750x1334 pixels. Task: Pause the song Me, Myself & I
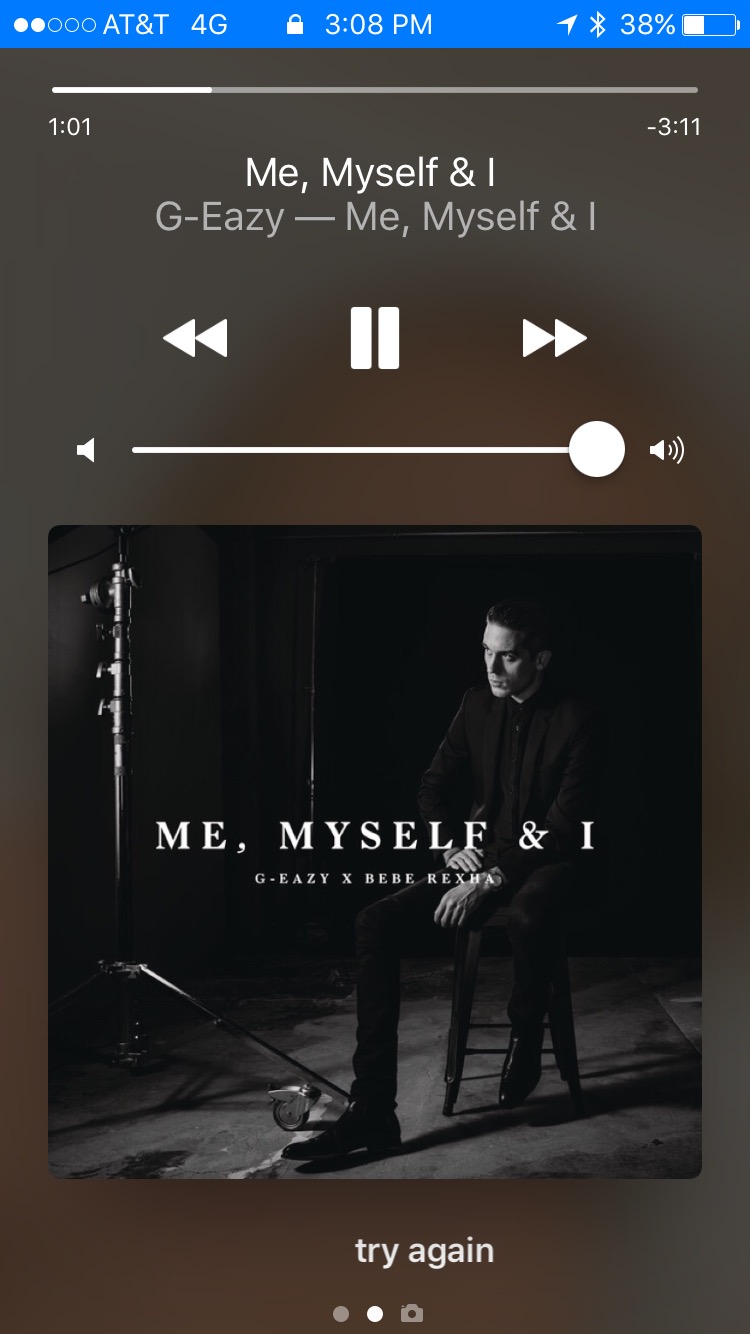pyautogui.click(x=375, y=338)
